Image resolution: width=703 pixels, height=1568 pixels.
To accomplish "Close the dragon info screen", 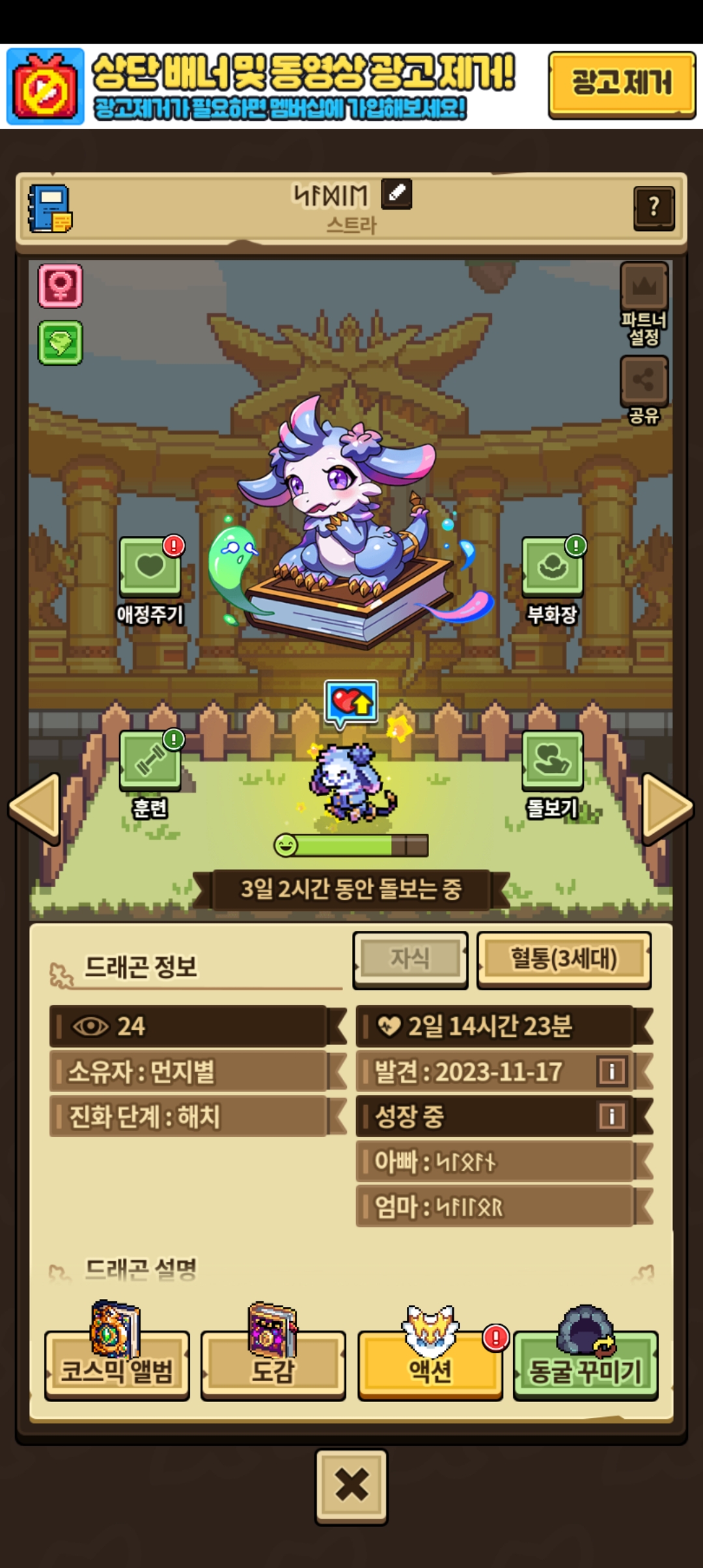I will 351,1487.
